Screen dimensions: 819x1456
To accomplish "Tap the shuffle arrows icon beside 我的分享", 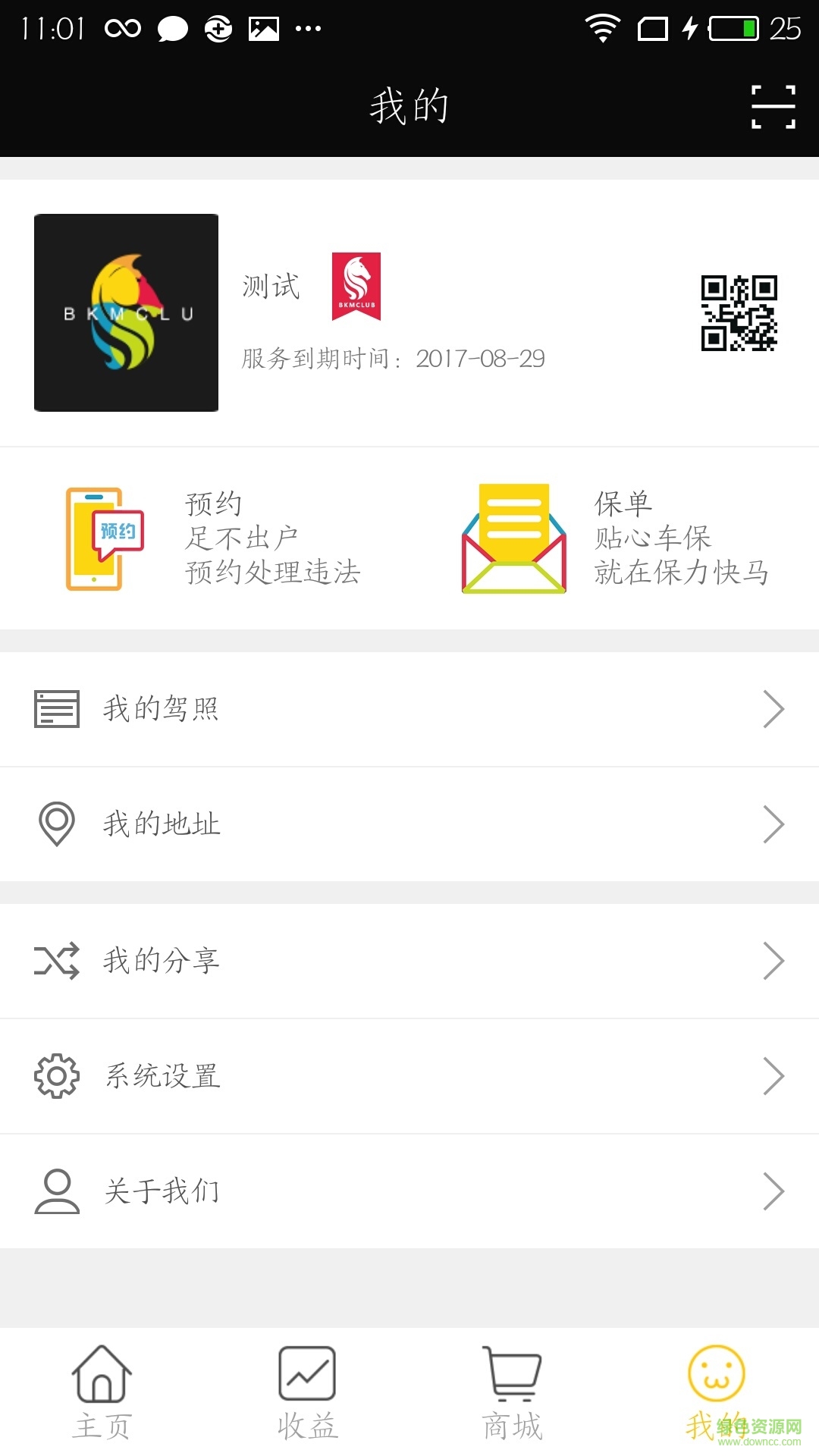I will 56,960.
